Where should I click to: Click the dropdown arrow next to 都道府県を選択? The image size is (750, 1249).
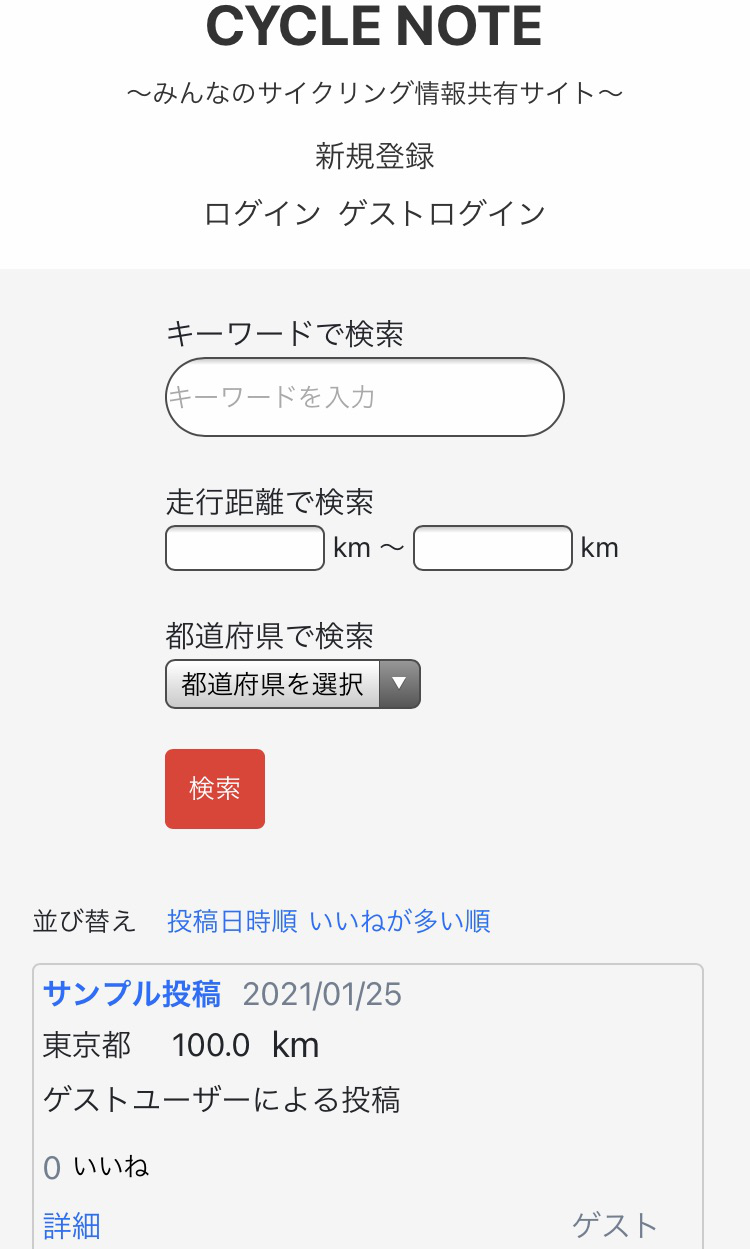[399, 684]
